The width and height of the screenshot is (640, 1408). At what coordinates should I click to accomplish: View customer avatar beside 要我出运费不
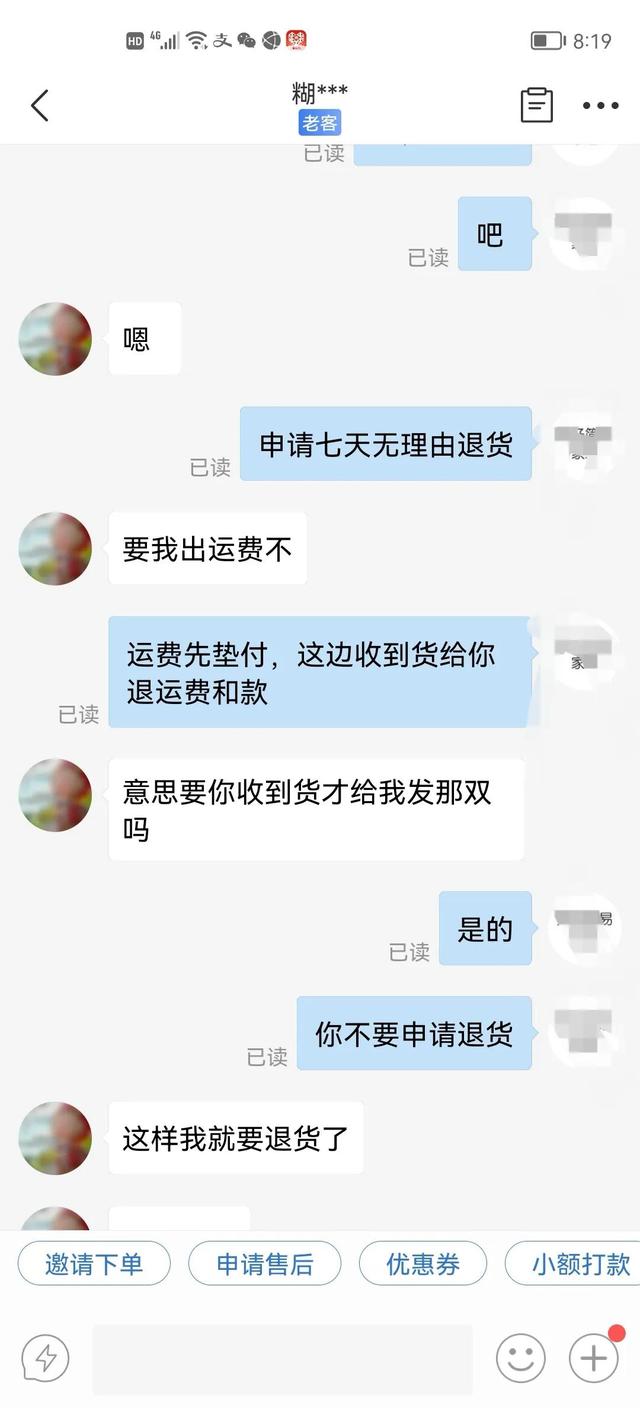55,549
